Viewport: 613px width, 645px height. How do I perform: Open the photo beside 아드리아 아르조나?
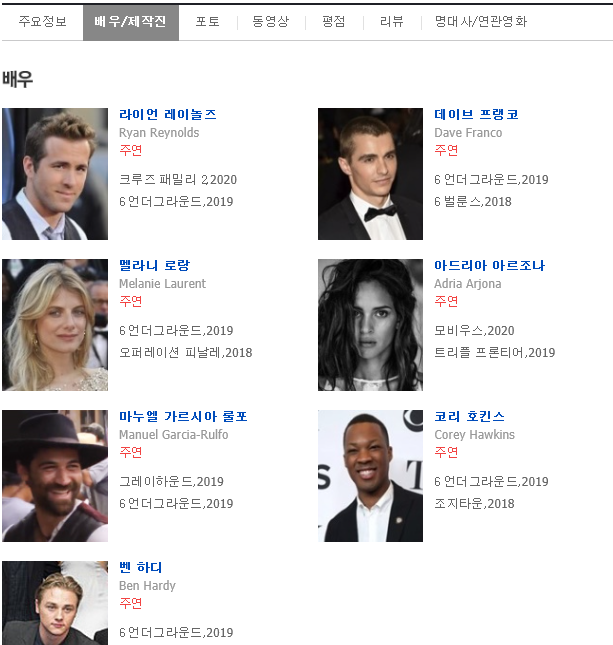(370, 325)
